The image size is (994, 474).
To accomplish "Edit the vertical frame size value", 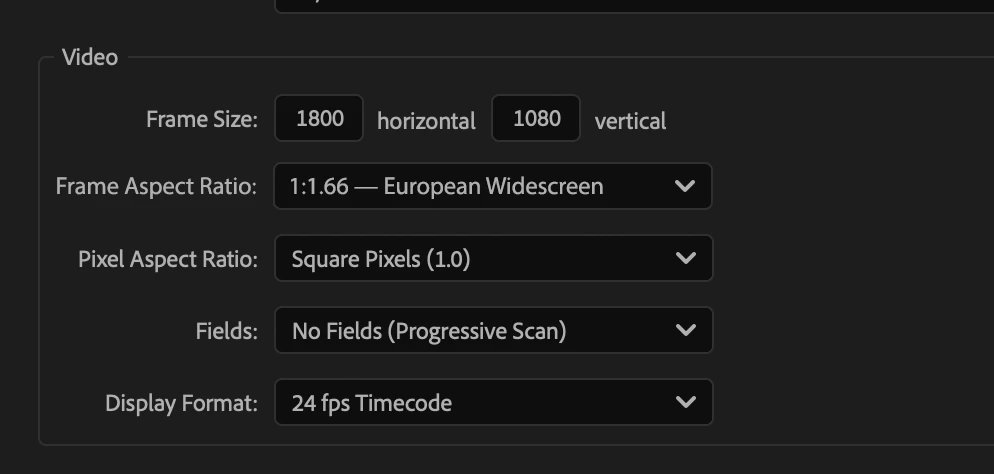I will coord(536,119).
